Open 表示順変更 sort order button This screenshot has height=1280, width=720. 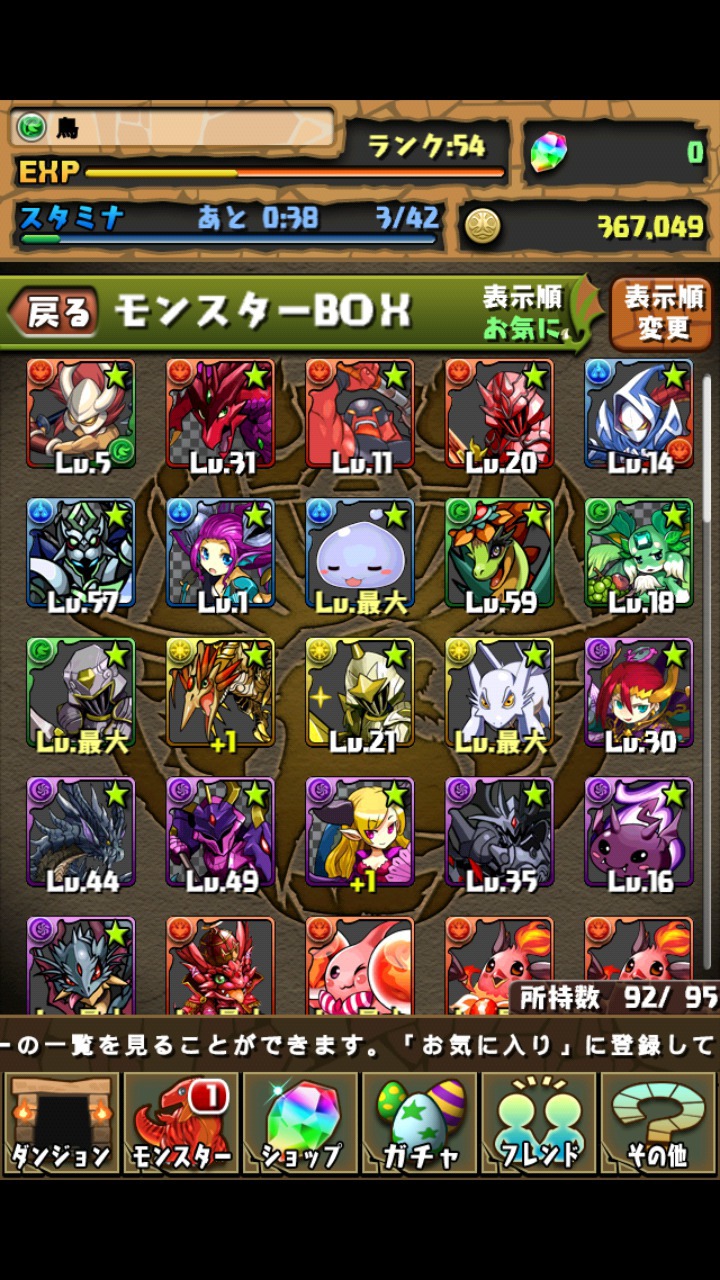coord(661,313)
